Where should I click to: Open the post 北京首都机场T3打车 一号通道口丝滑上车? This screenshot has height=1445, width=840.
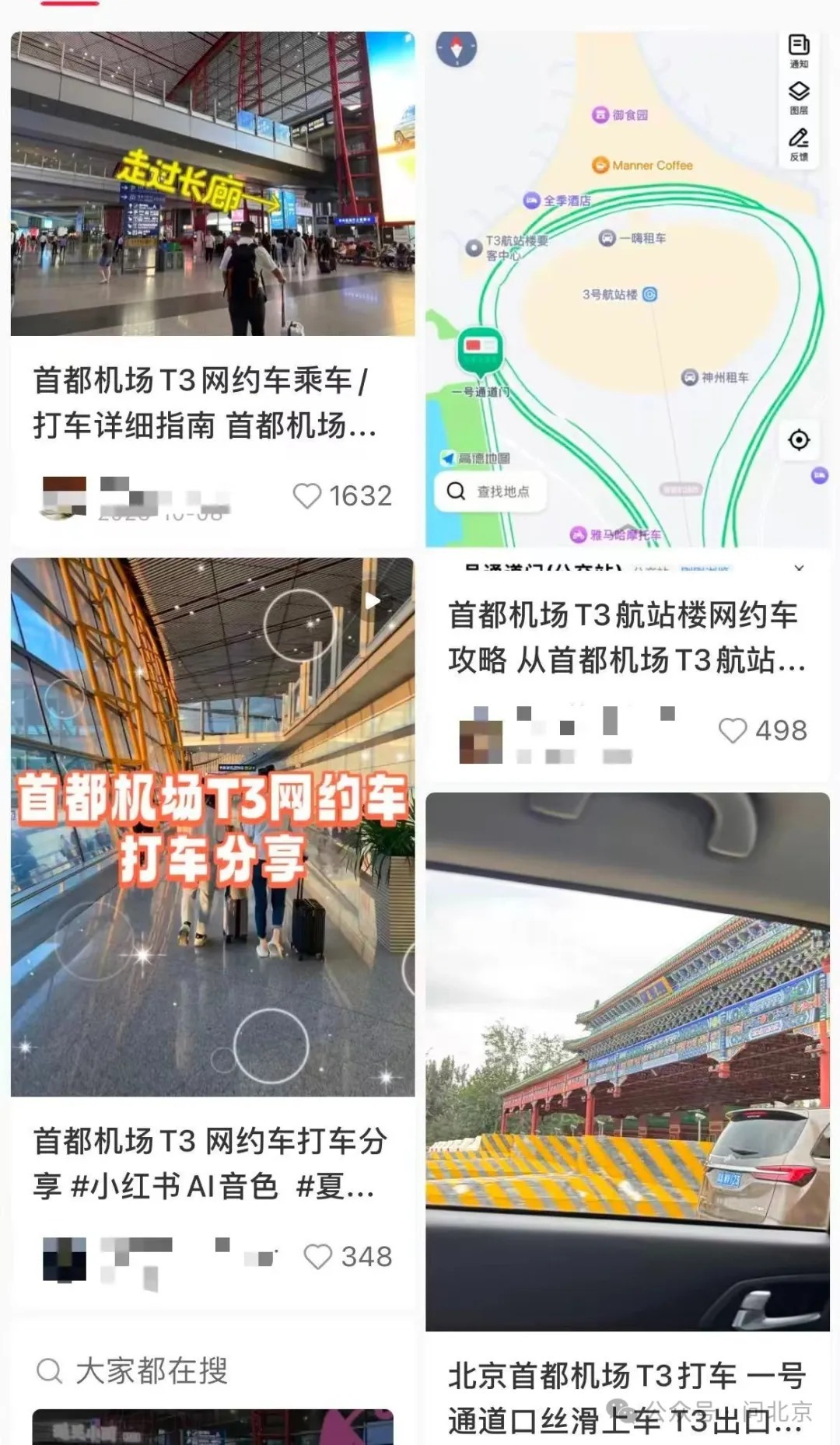click(x=627, y=1062)
